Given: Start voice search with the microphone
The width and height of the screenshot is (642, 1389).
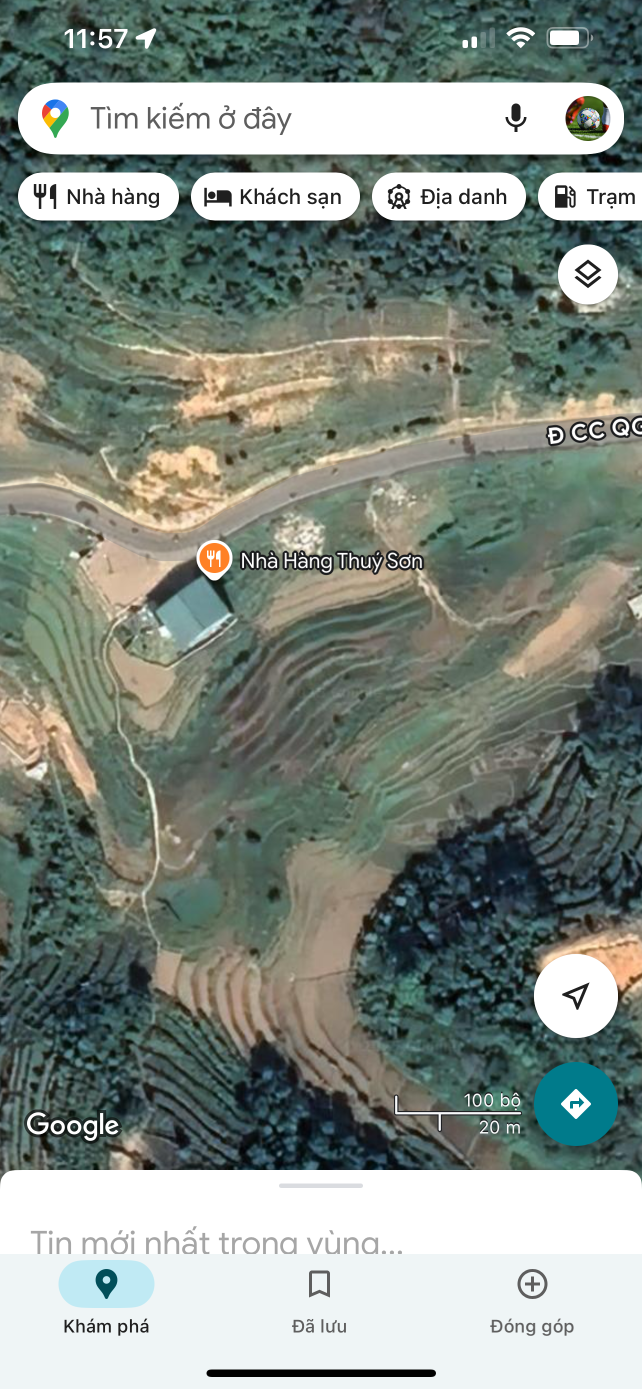Looking at the screenshot, I should [515, 118].
